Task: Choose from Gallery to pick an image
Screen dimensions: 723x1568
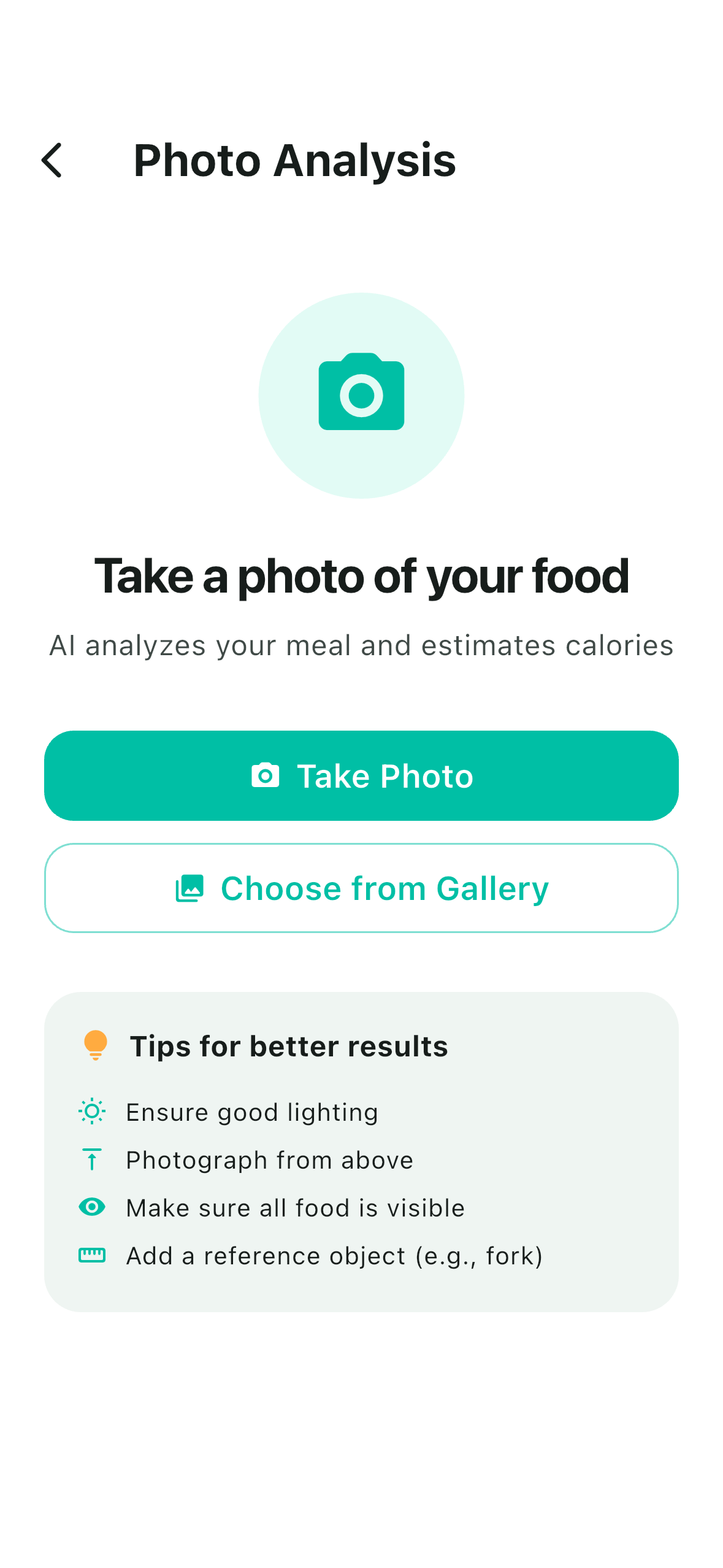Action: (361, 888)
